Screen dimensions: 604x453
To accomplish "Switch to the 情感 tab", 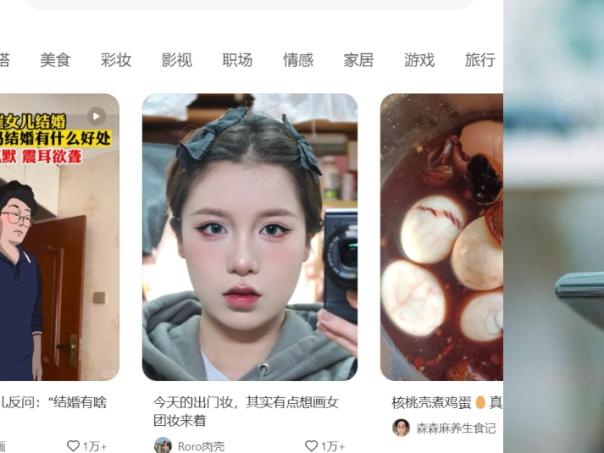I will click(x=298, y=60).
